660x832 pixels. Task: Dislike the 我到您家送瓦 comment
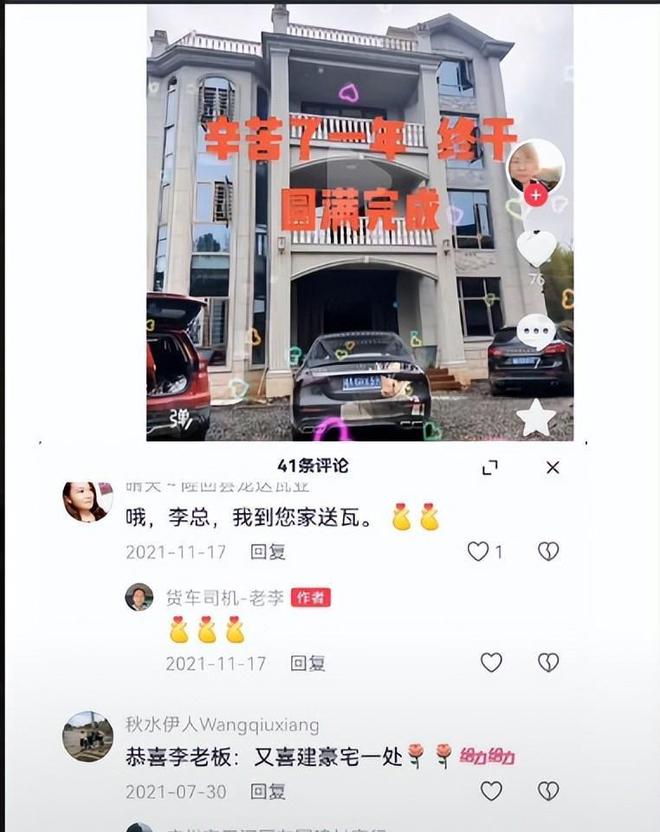548,551
